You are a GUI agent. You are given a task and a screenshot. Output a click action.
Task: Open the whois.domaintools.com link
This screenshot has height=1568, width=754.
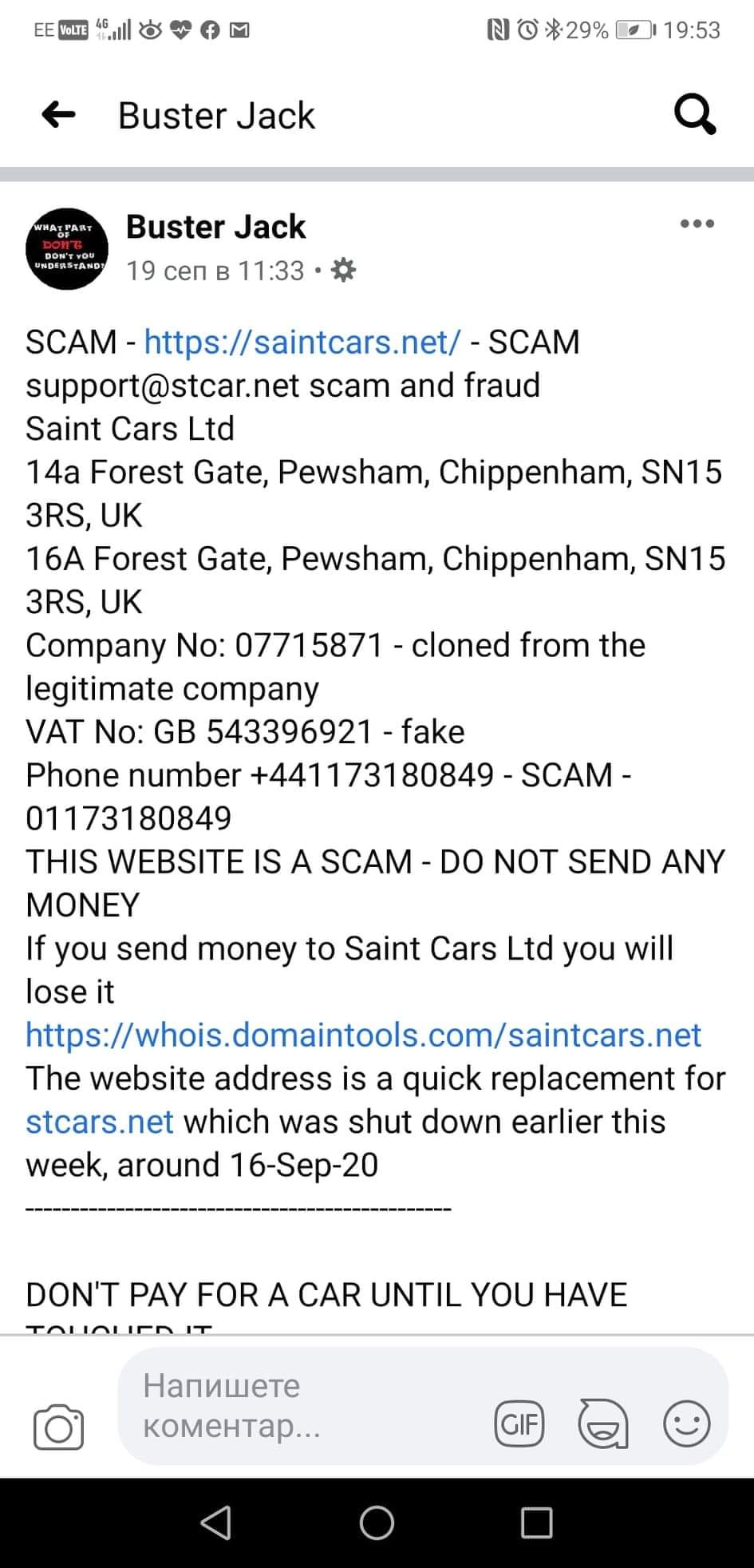pos(364,1035)
